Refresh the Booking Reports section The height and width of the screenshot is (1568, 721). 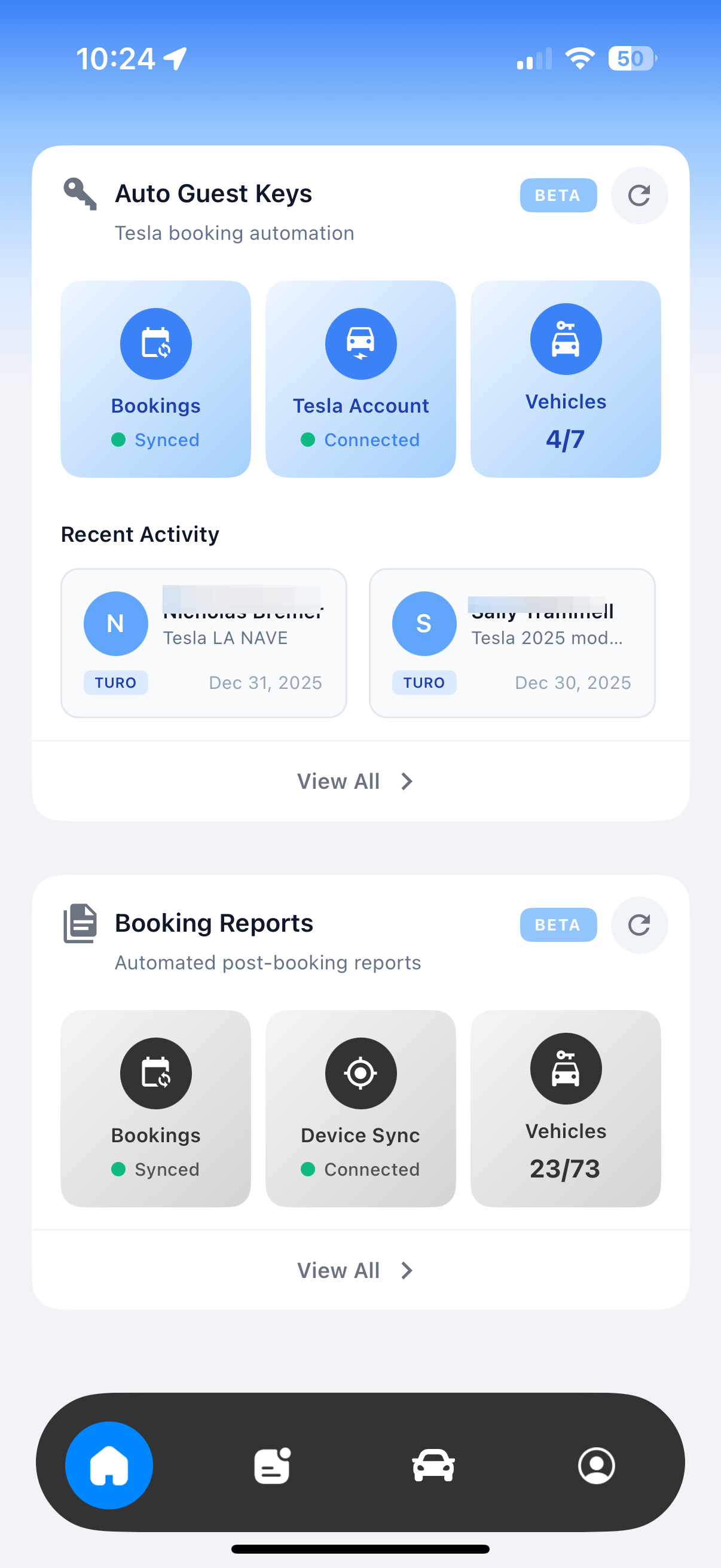point(639,925)
